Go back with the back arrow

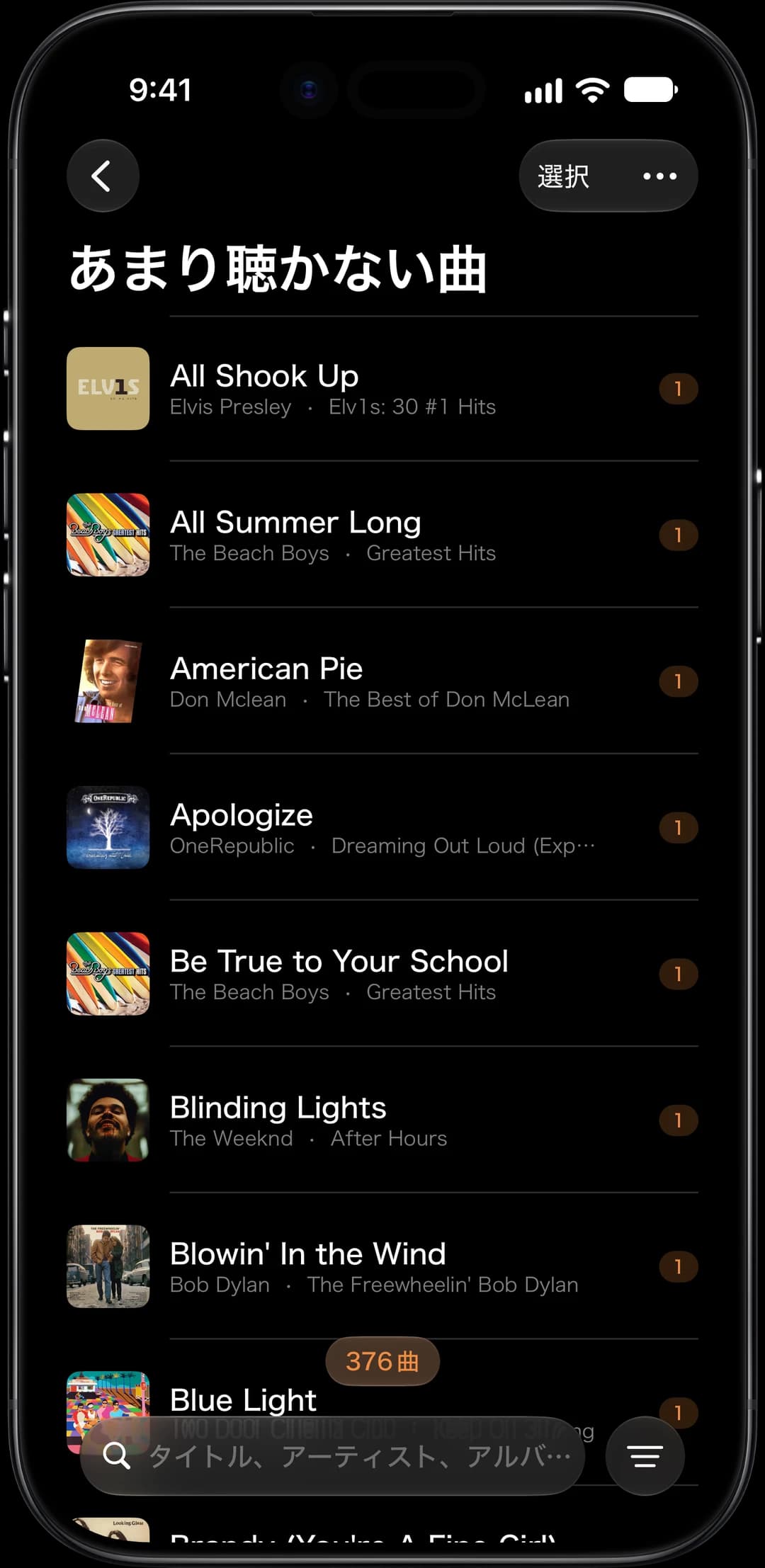pos(103,176)
